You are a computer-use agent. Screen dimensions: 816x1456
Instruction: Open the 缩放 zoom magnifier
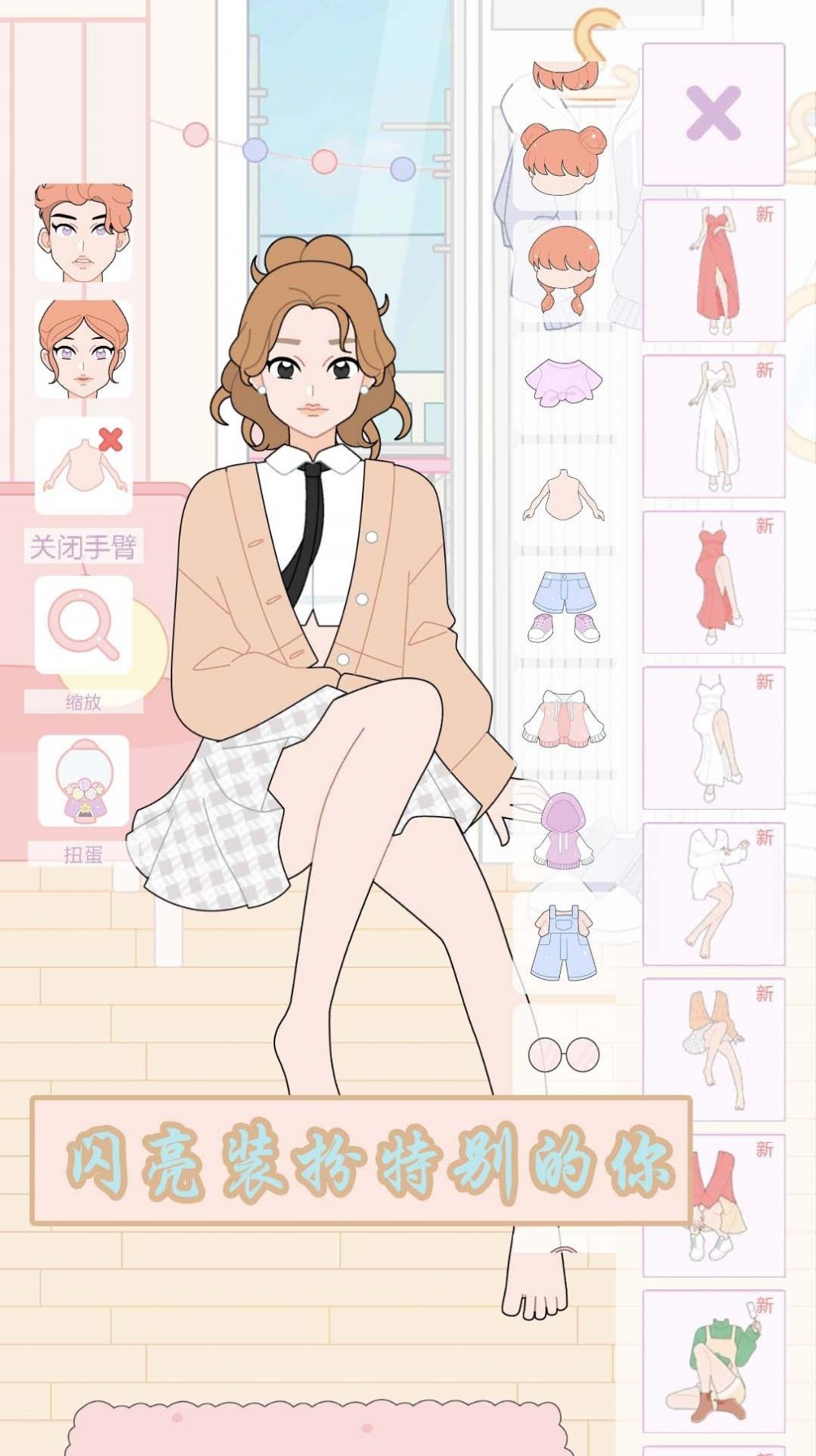point(83,626)
